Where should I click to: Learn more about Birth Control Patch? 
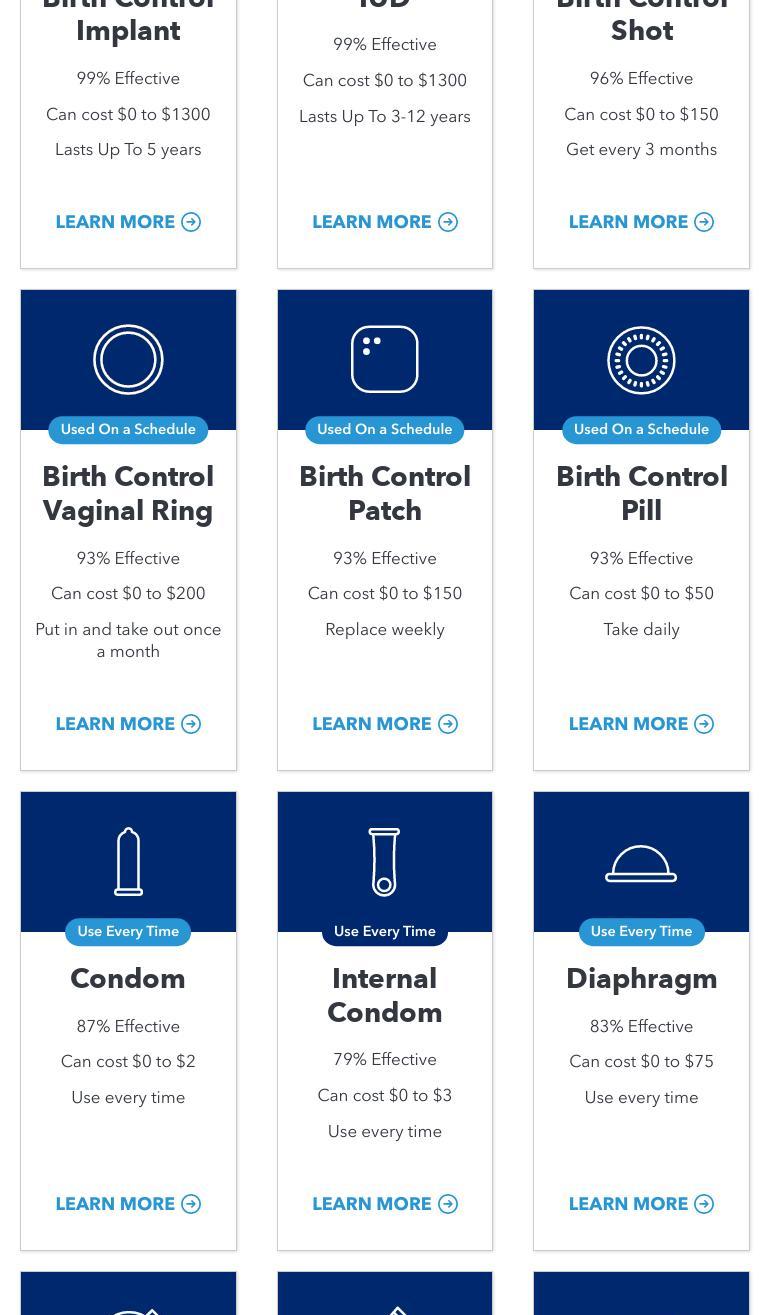tap(384, 724)
